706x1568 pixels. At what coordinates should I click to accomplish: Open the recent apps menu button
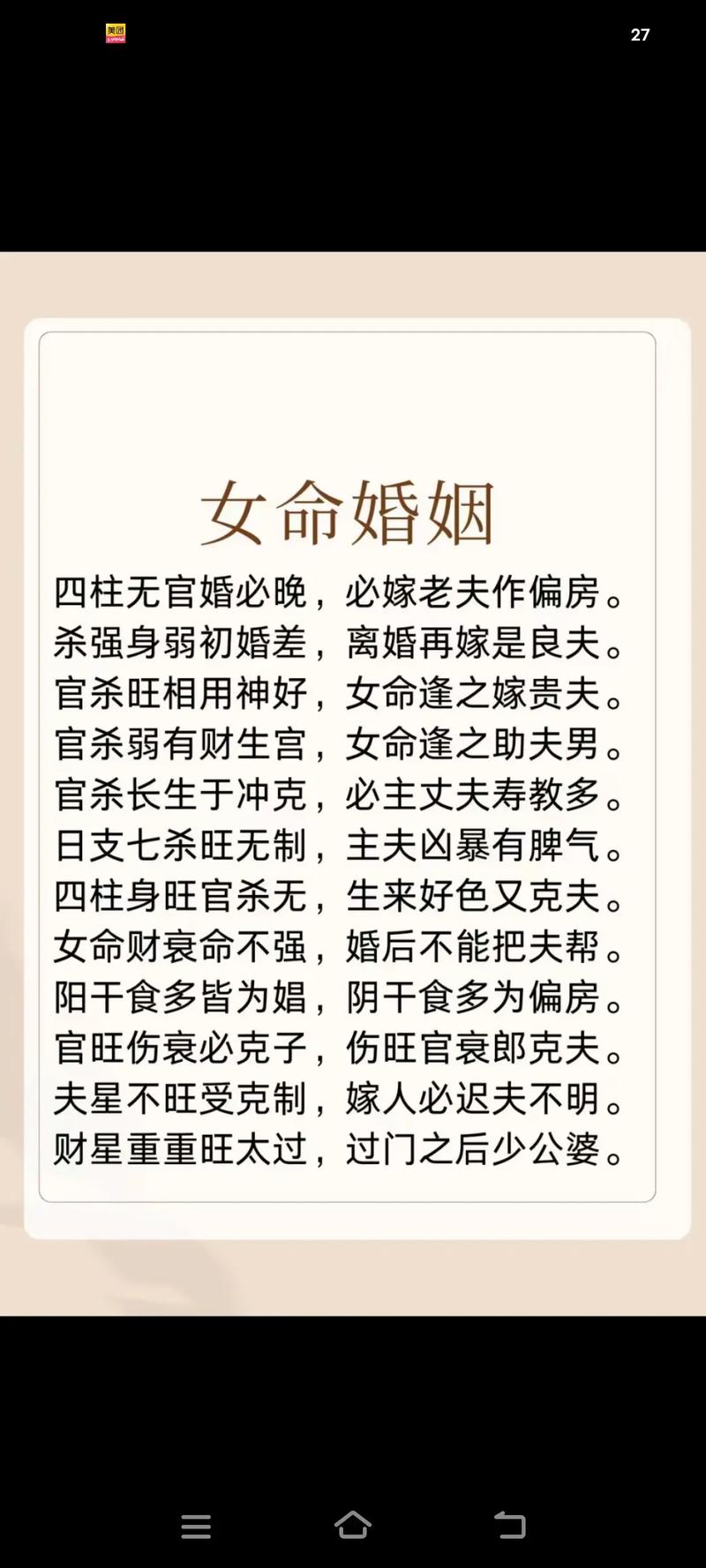click(x=196, y=1526)
